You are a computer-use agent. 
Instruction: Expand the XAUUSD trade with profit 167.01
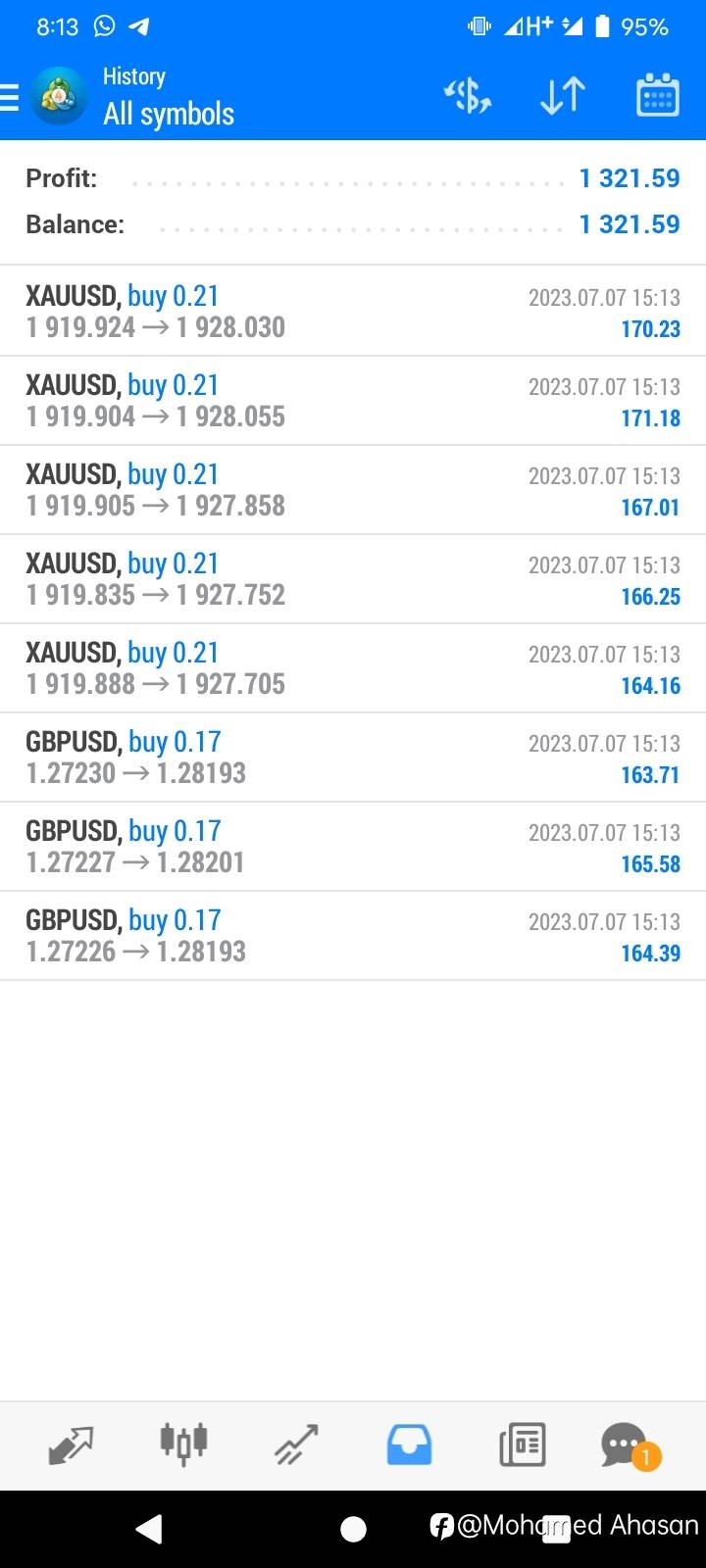click(x=353, y=490)
